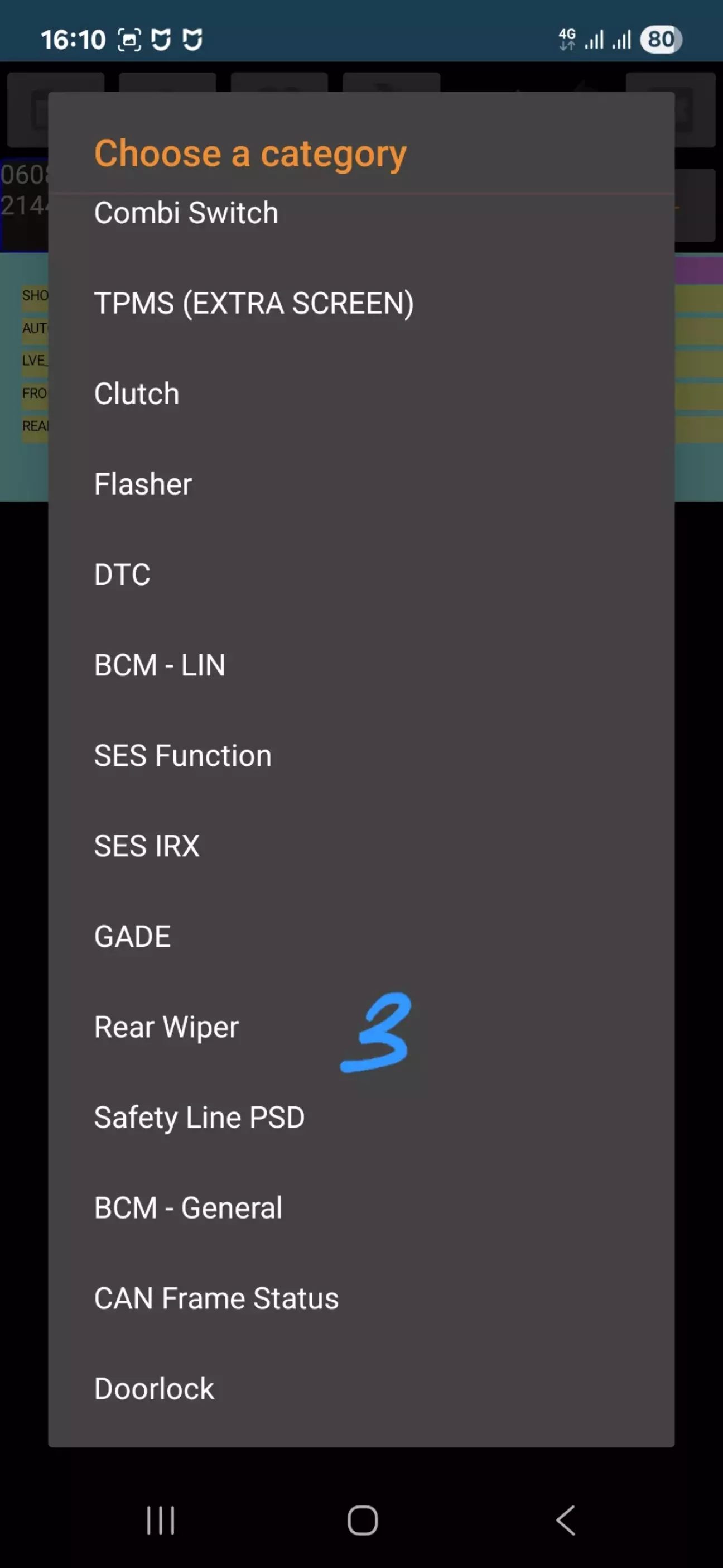
Task: Select Flasher from the list
Action: tap(361, 485)
